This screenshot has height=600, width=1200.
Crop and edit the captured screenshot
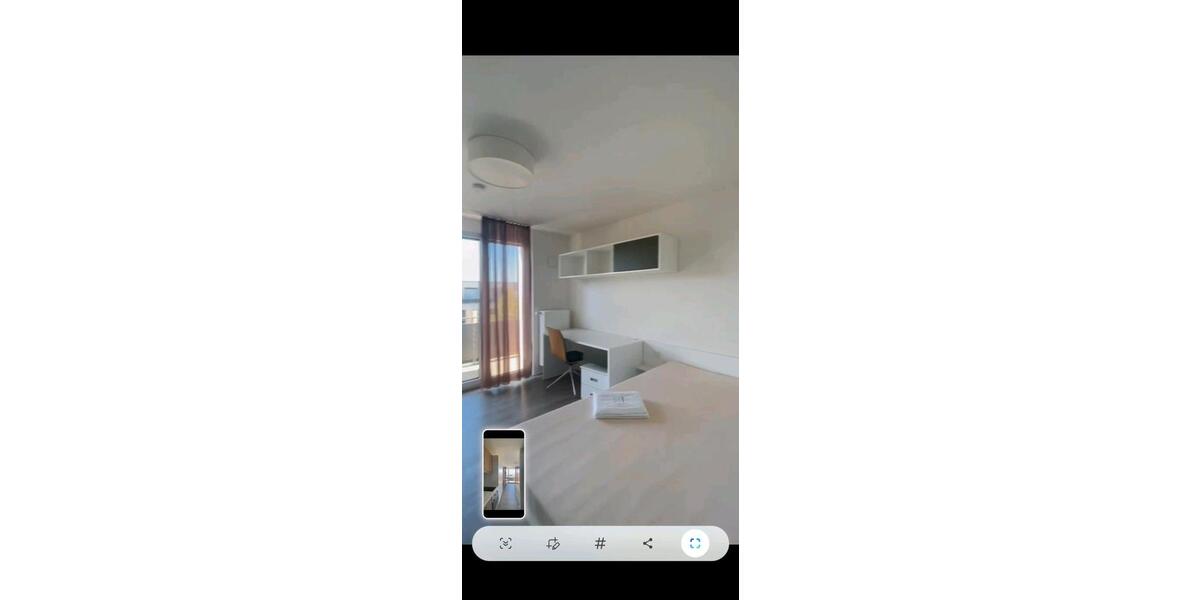(553, 543)
